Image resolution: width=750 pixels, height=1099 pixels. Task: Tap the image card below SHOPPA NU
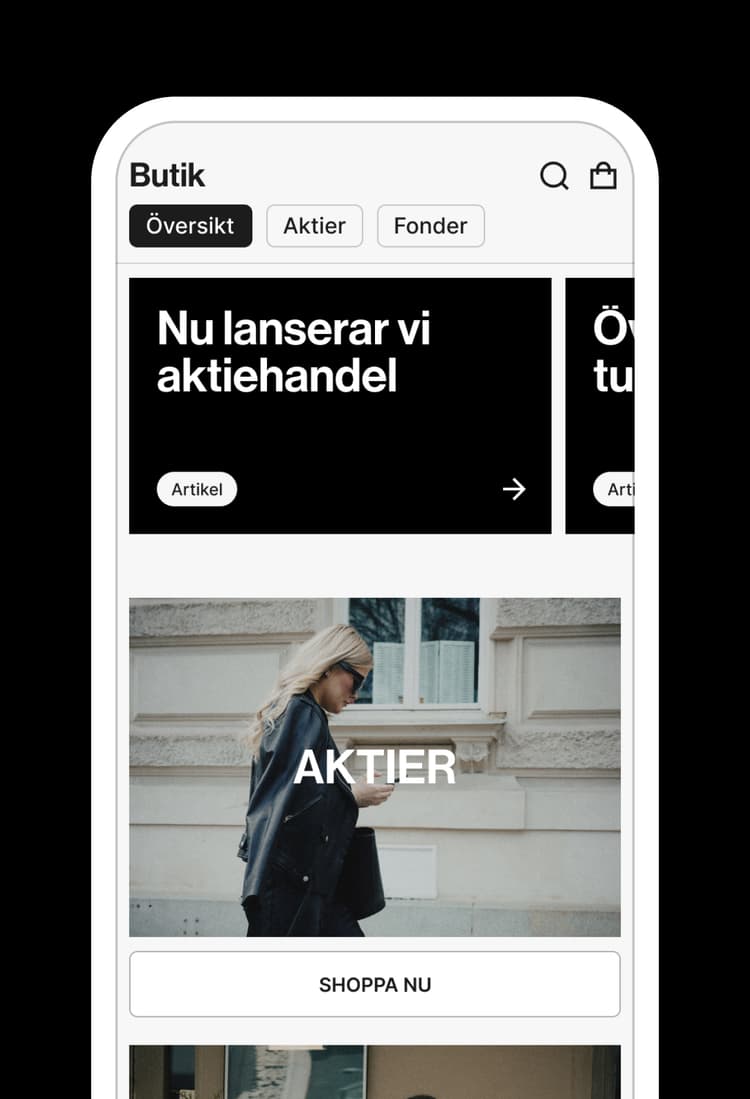[x=375, y=1075]
